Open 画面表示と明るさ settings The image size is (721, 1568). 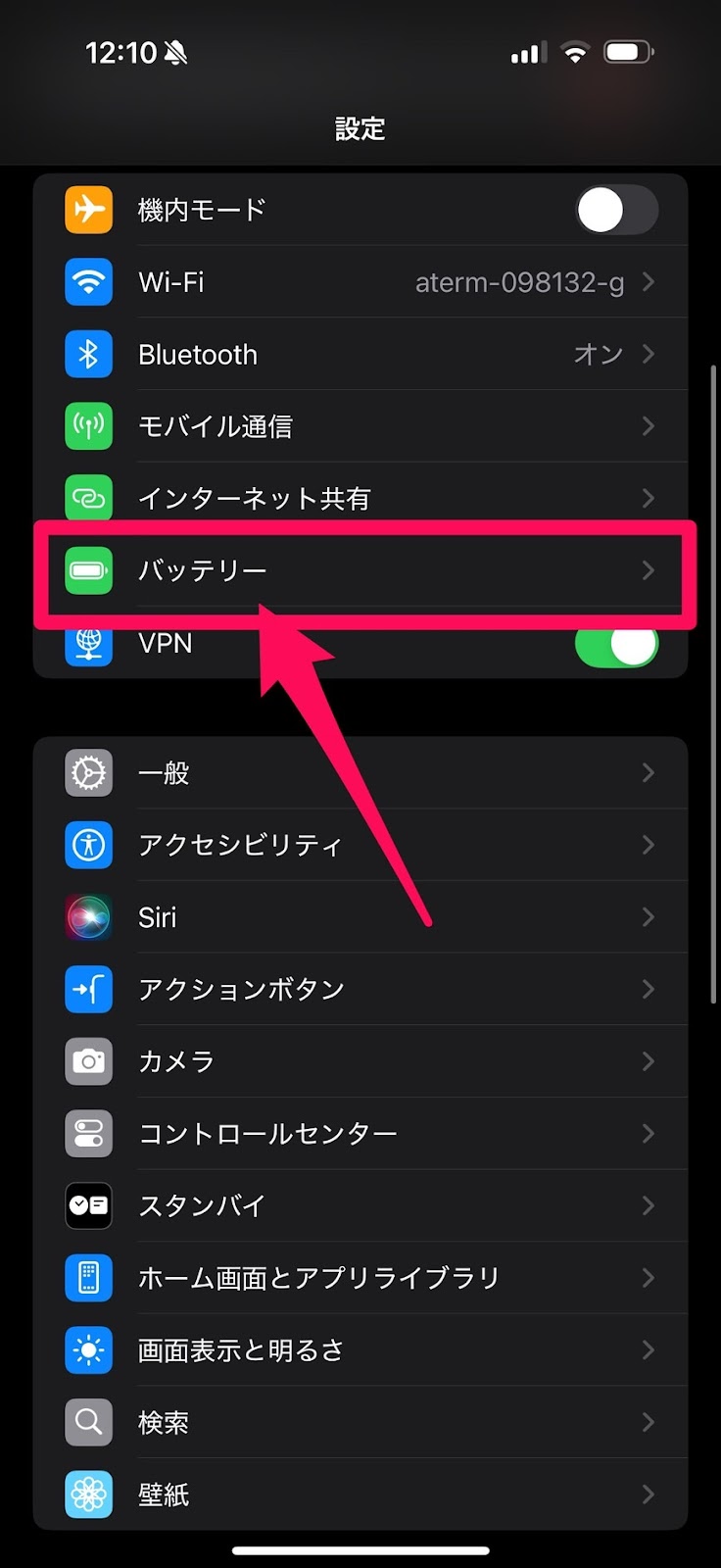[x=360, y=1350]
